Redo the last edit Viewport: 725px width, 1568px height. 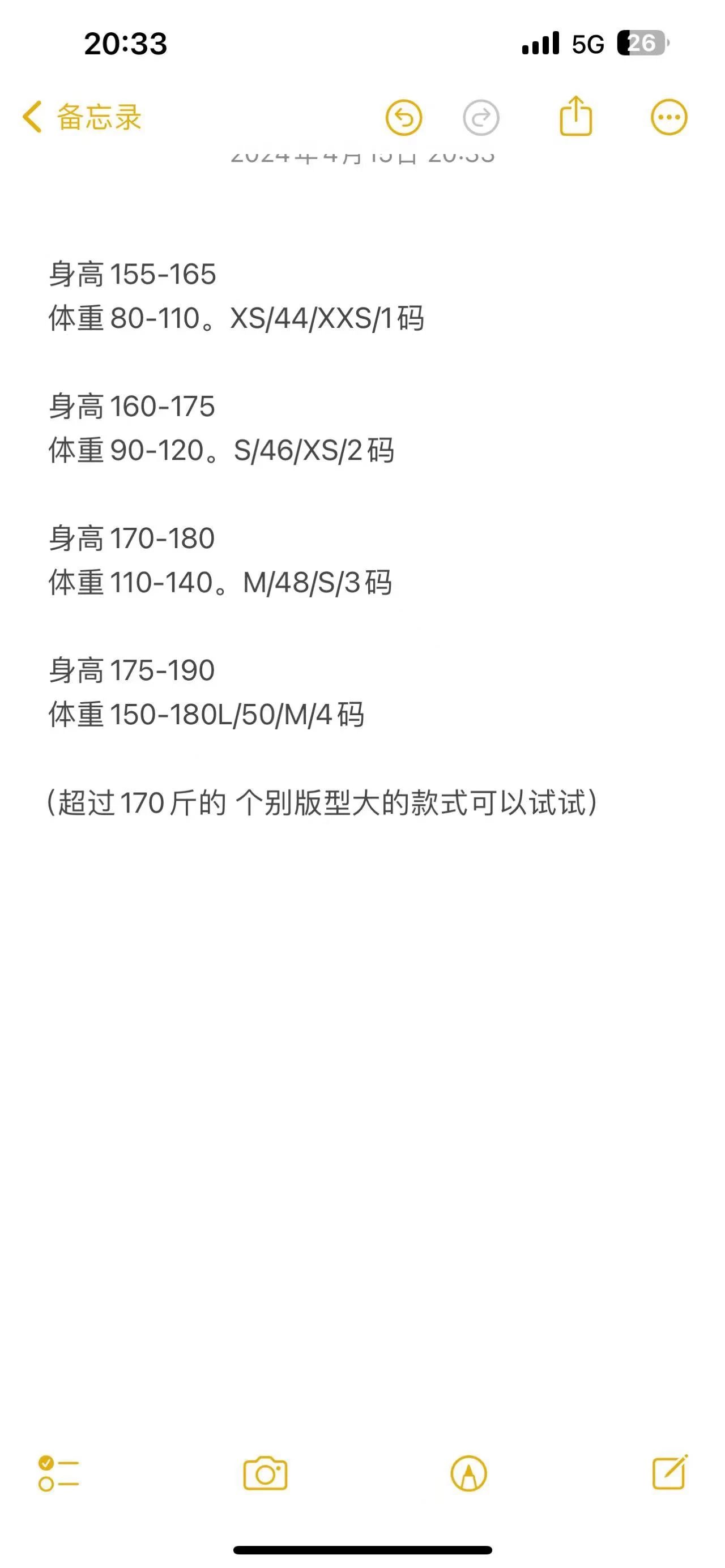tap(481, 117)
